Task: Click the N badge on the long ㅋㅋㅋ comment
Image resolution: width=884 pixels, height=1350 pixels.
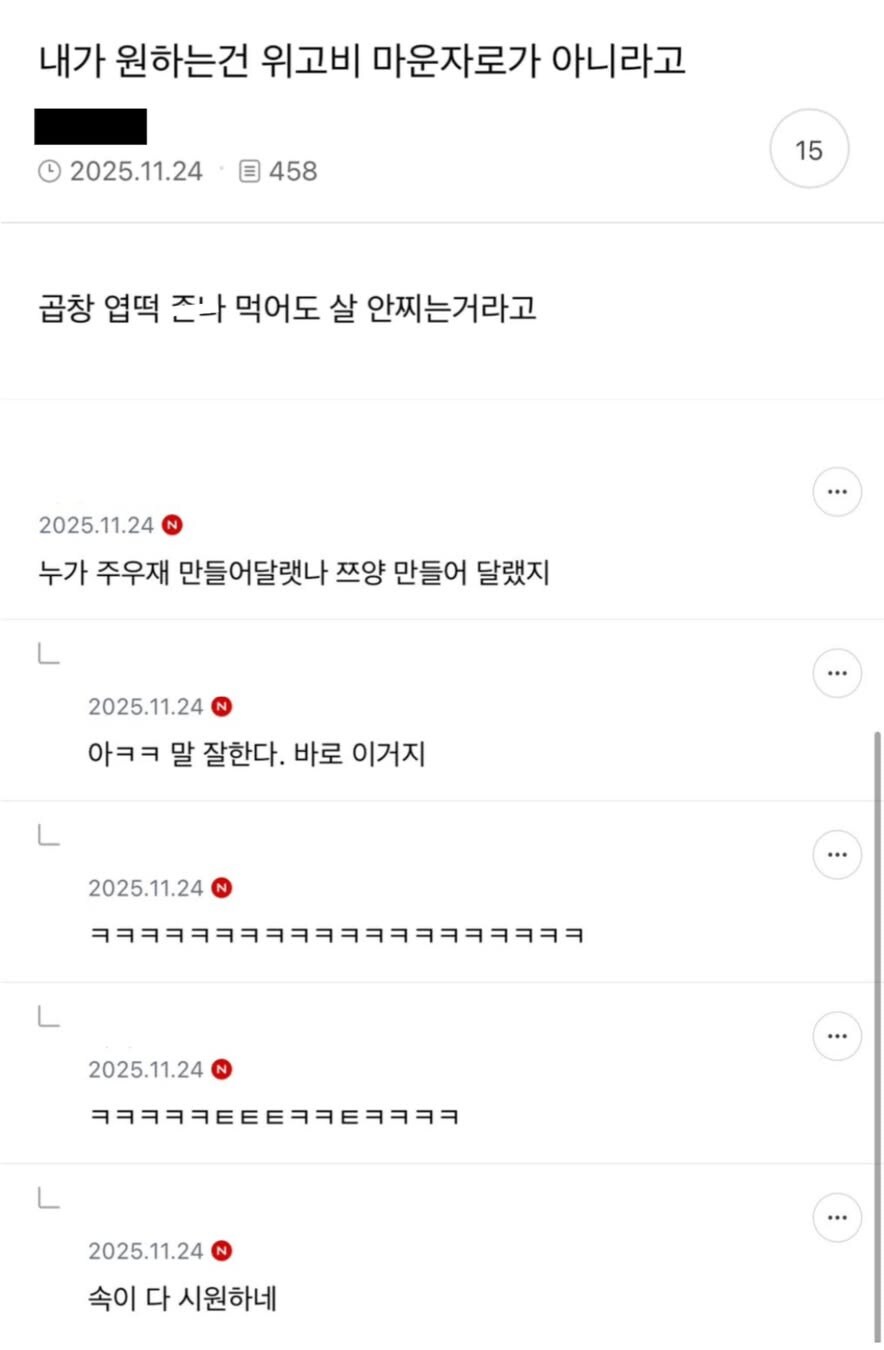Action: 223,887
